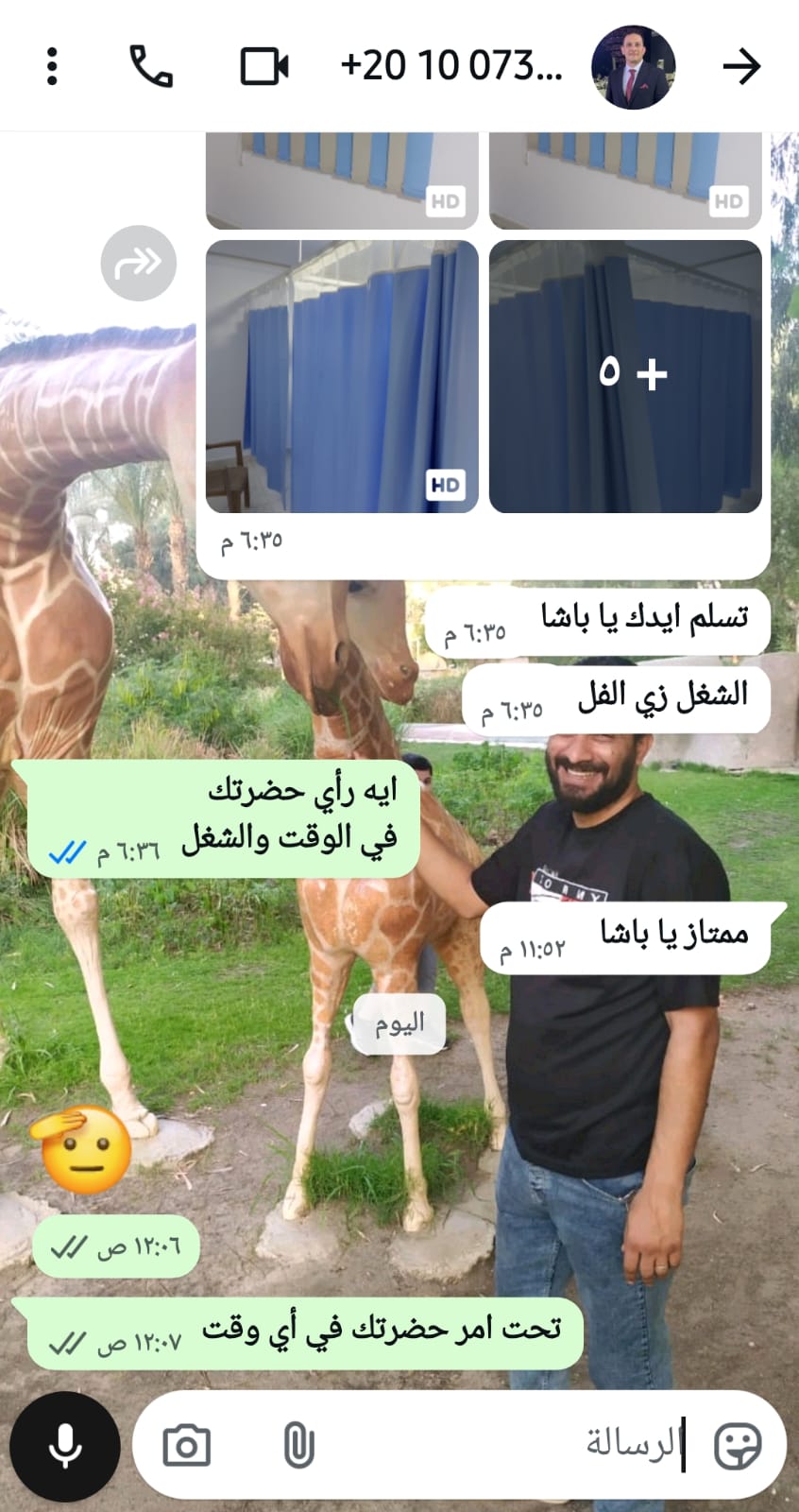Image resolution: width=799 pixels, height=1512 pixels.
Task: View the +5 more photos tile
Action: (625, 376)
